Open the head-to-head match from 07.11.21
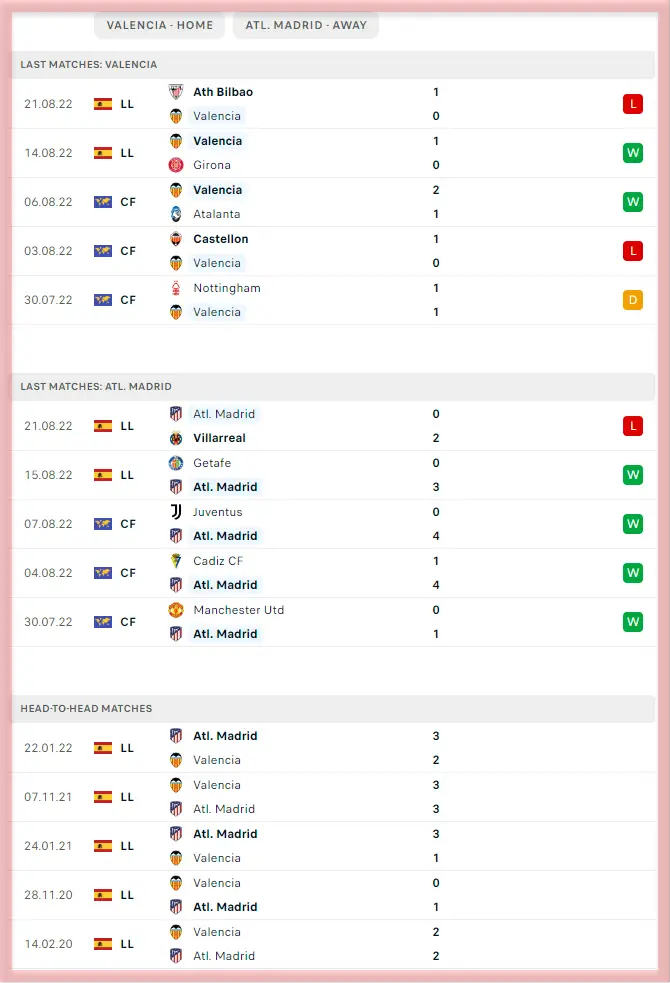Image resolution: width=670 pixels, height=983 pixels. (334, 797)
